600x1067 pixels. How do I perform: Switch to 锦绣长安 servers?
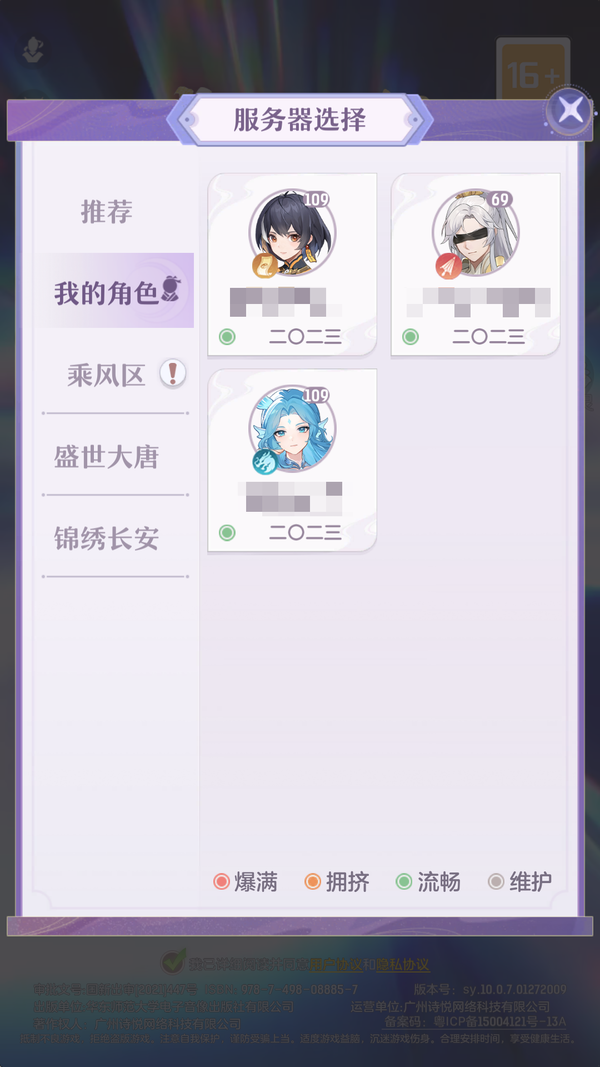click(x=107, y=539)
